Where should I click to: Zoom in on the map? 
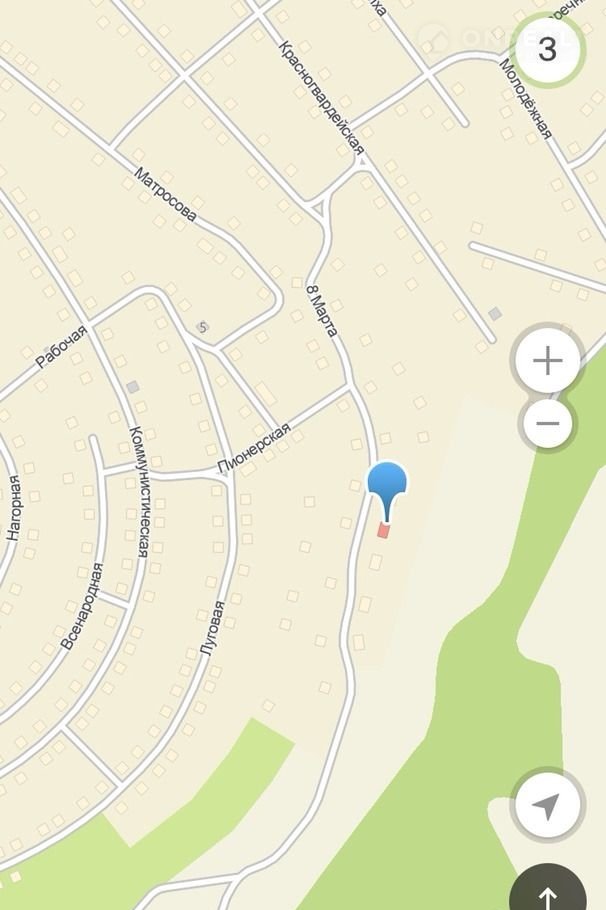(x=547, y=361)
